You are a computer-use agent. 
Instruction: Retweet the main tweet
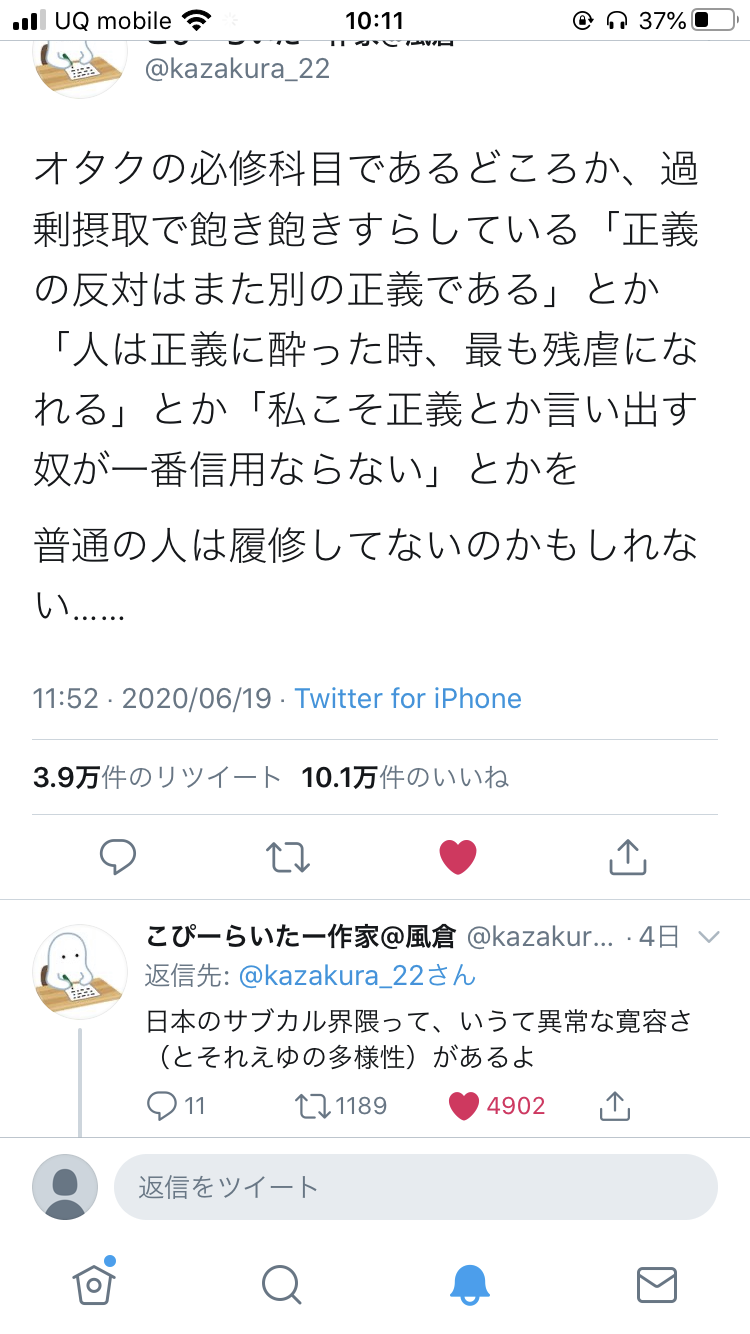click(x=288, y=856)
